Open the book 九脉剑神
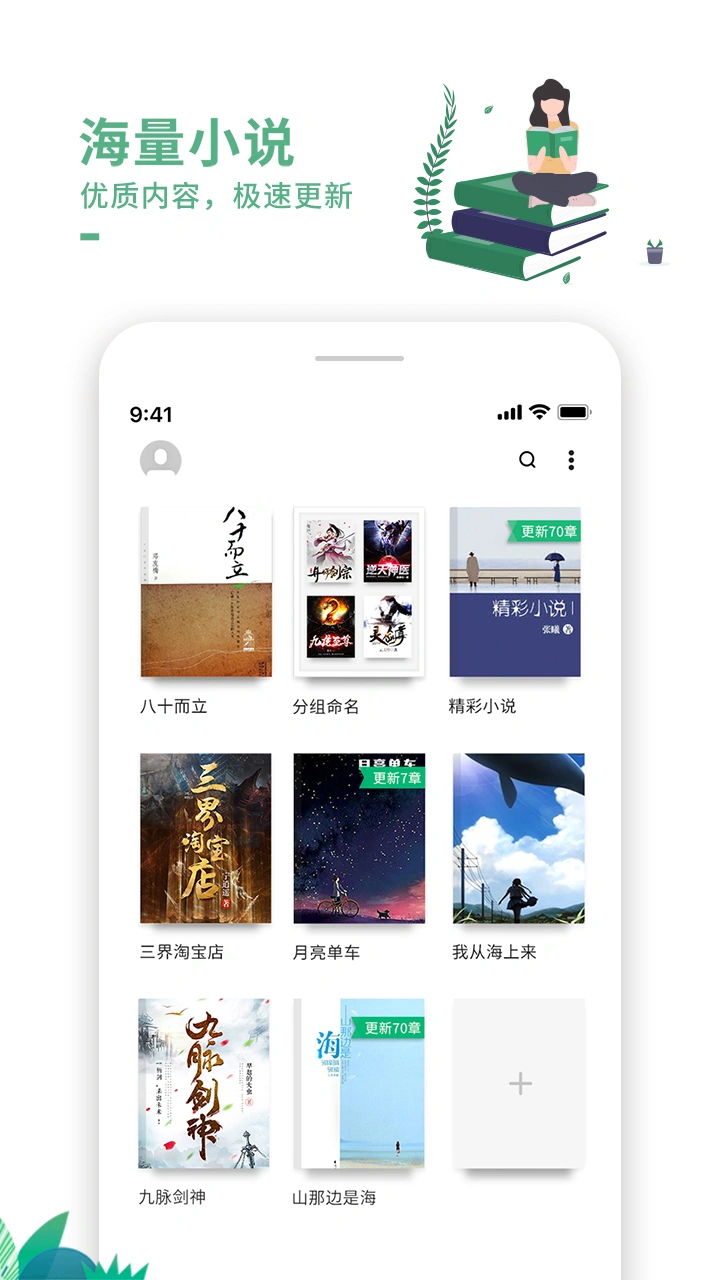Viewport: 720px width, 1280px height. pyautogui.click(x=205, y=1083)
